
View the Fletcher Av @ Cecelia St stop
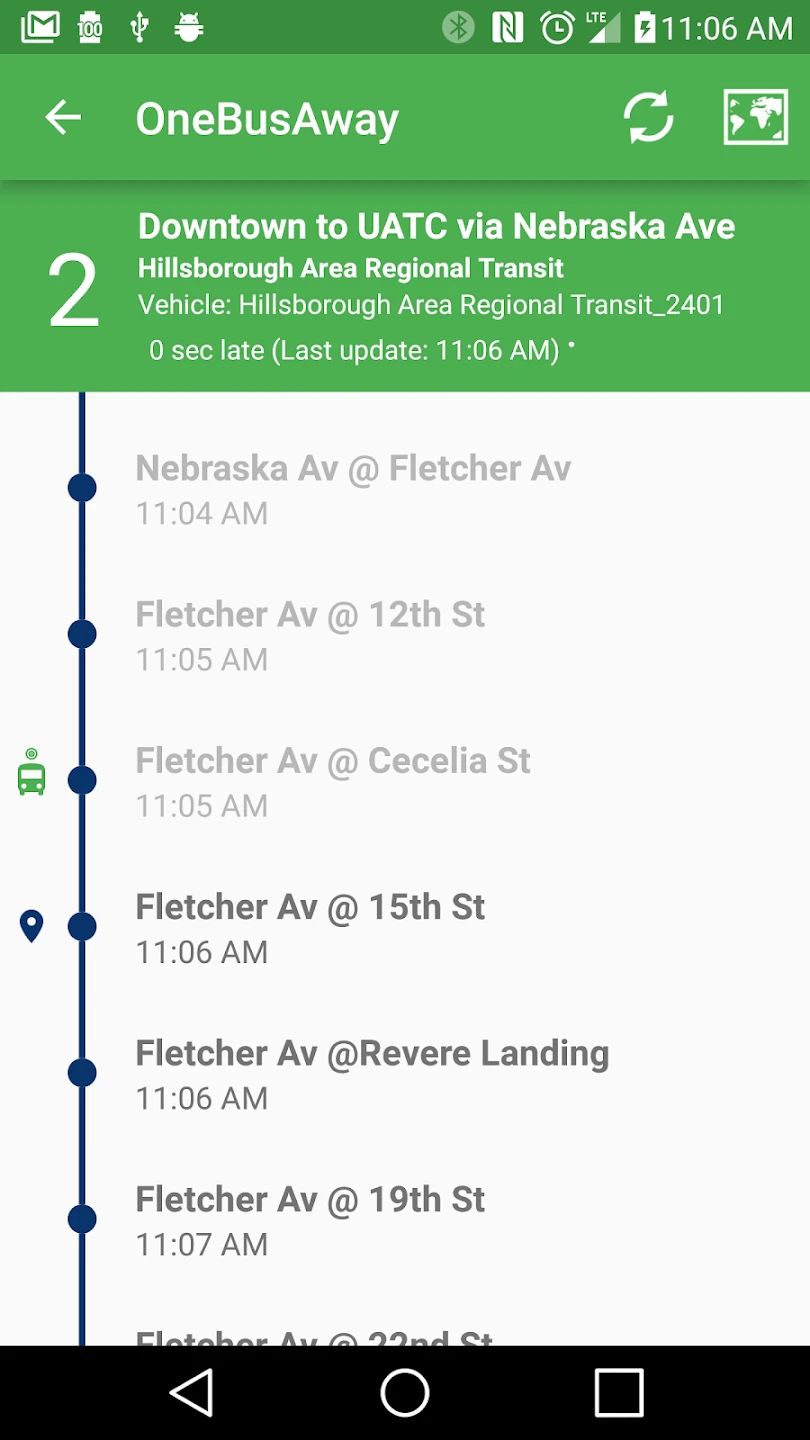333,780
